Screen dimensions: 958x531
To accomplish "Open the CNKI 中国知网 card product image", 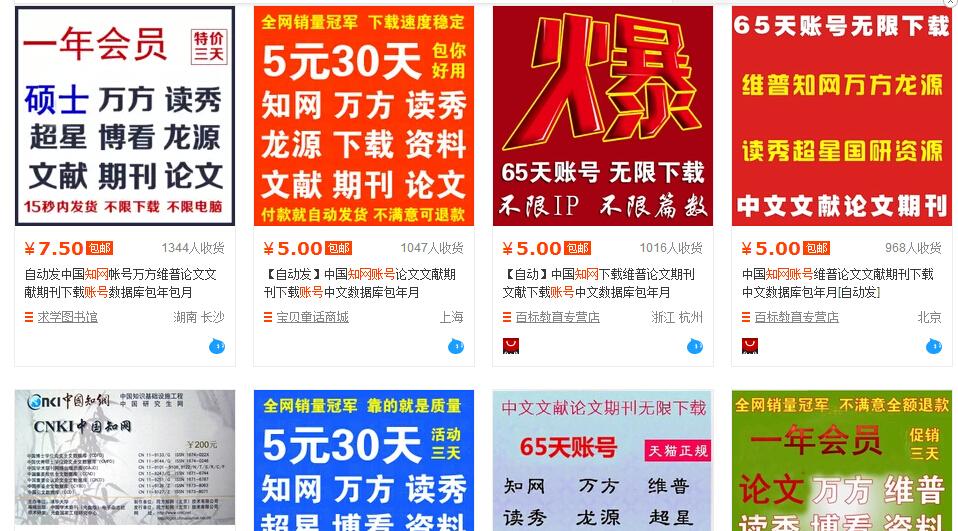I will (124, 460).
